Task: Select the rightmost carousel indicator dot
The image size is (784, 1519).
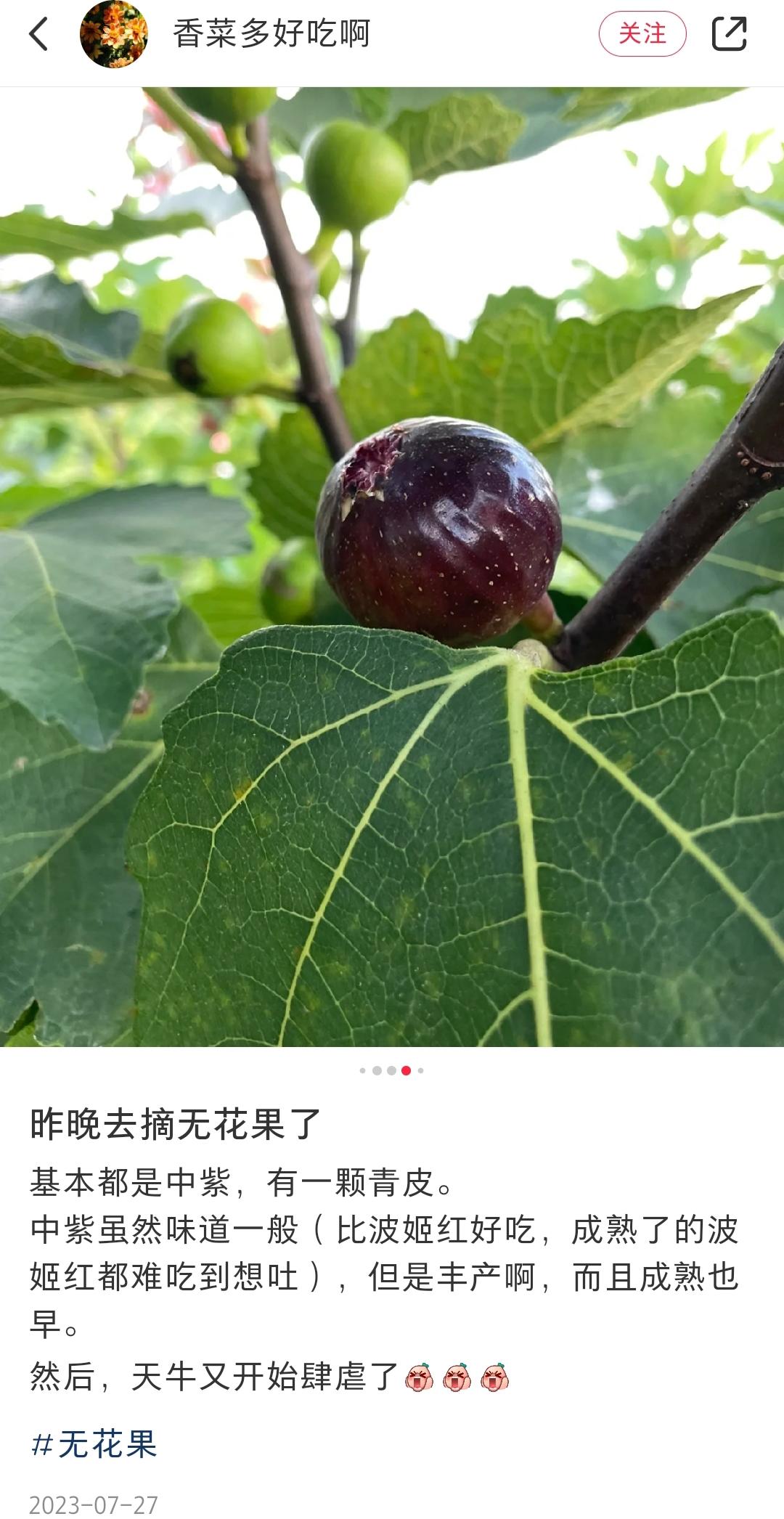Action: (421, 1070)
